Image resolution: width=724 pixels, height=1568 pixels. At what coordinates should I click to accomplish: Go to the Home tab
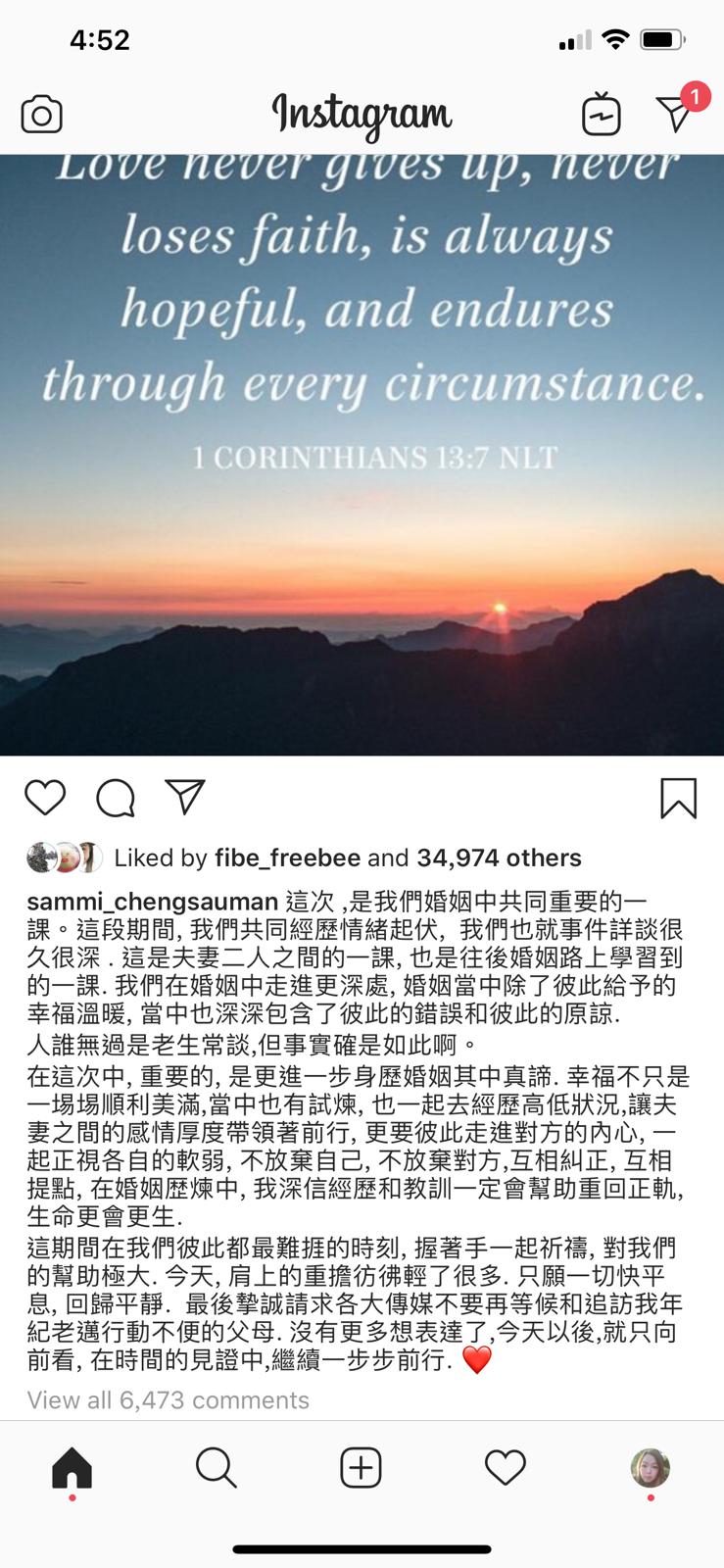(72, 1468)
